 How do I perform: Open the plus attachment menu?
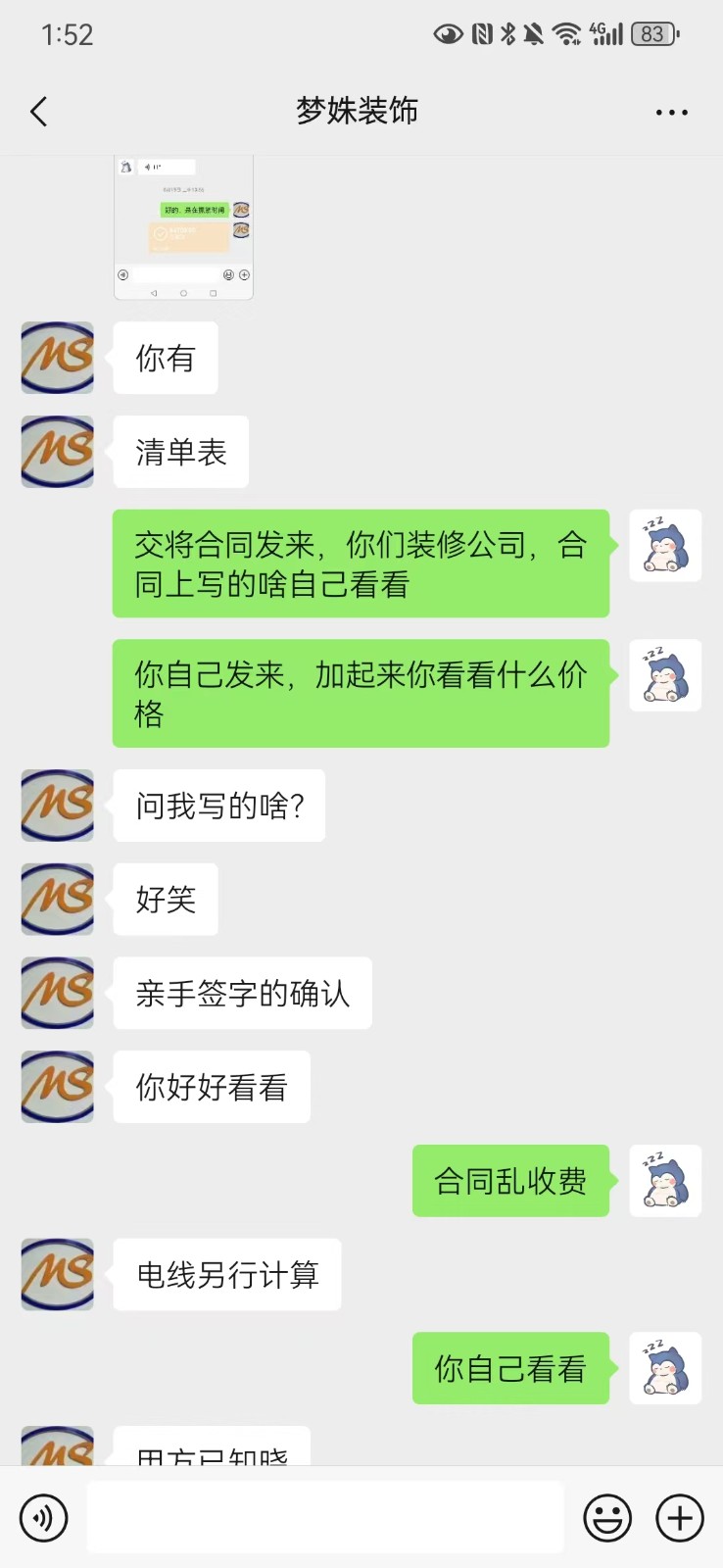pyautogui.click(x=680, y=1518)
